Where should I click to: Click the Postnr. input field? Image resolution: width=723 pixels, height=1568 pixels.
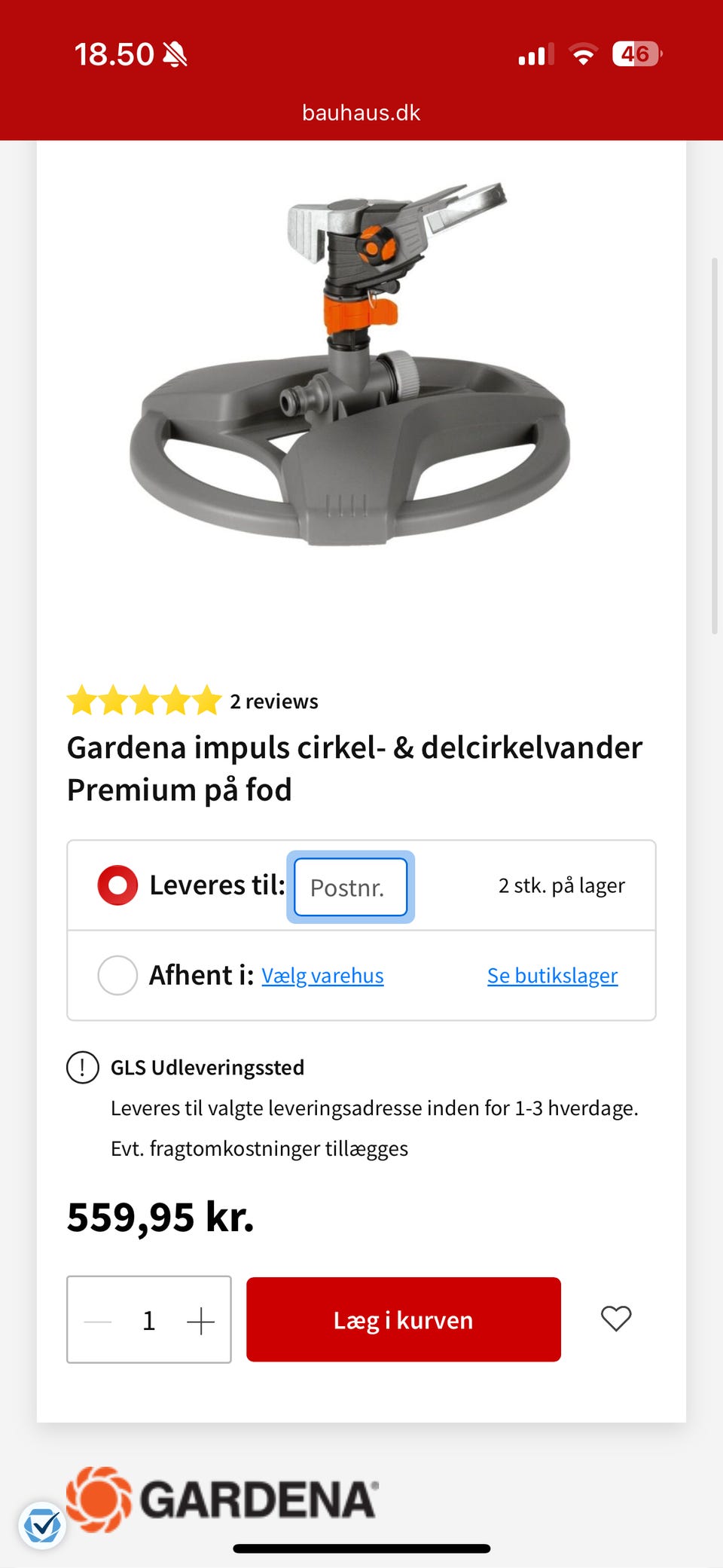[x=349, y=887]
